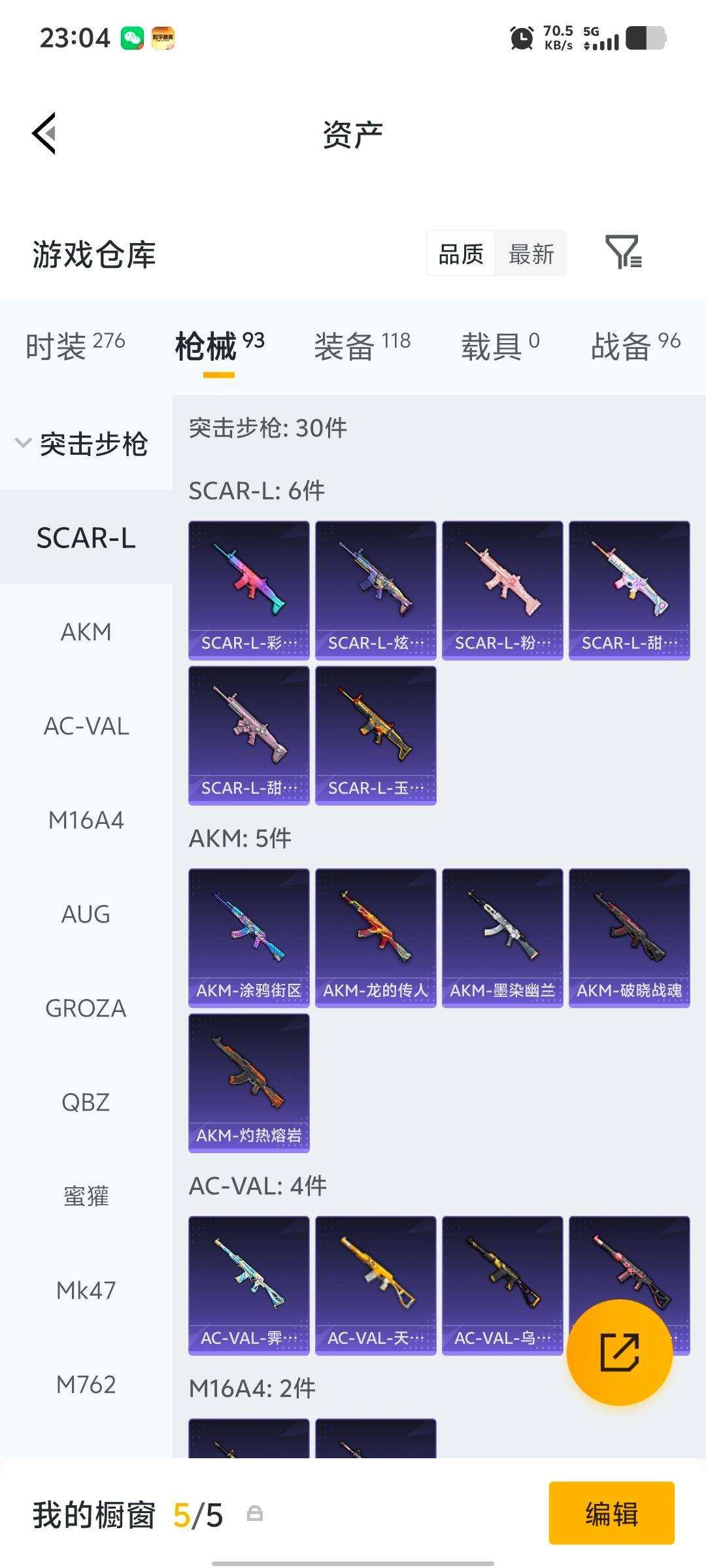
Task: Open the AKM-龙的传人 skin
Action: 376,935
